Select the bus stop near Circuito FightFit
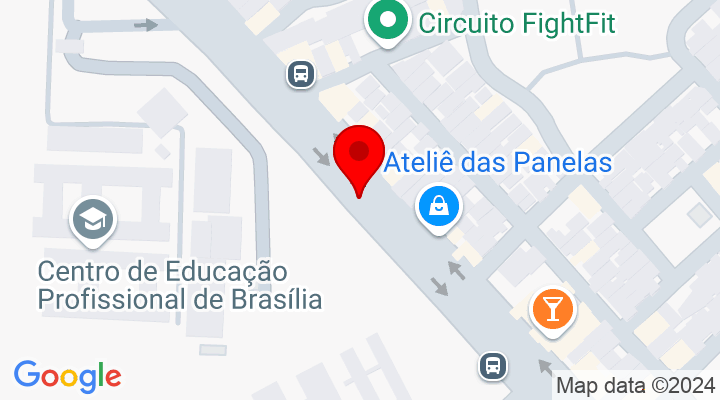The width and height of the screenshot is (720, 400). 300,73
